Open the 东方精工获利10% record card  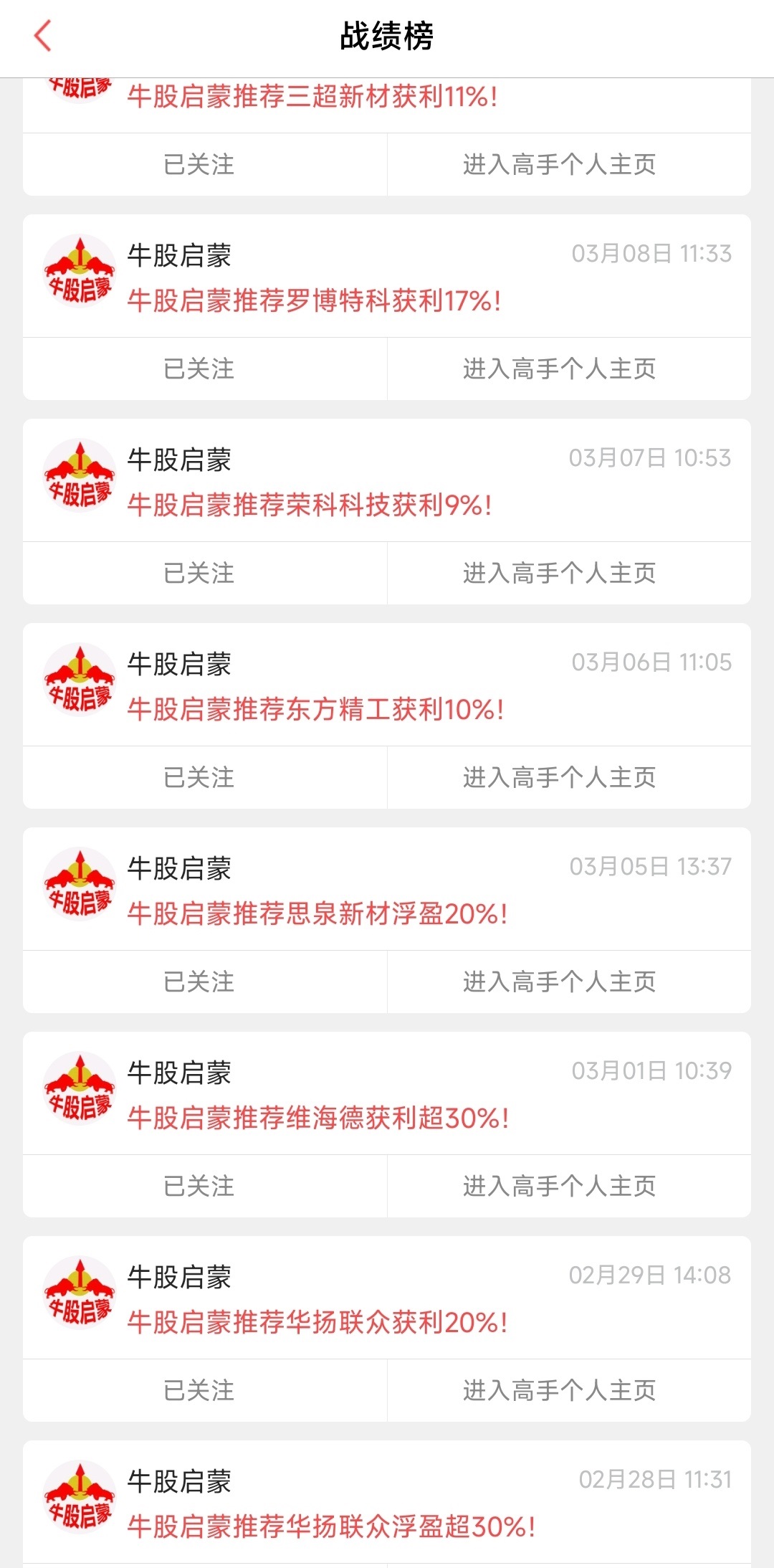315,709
